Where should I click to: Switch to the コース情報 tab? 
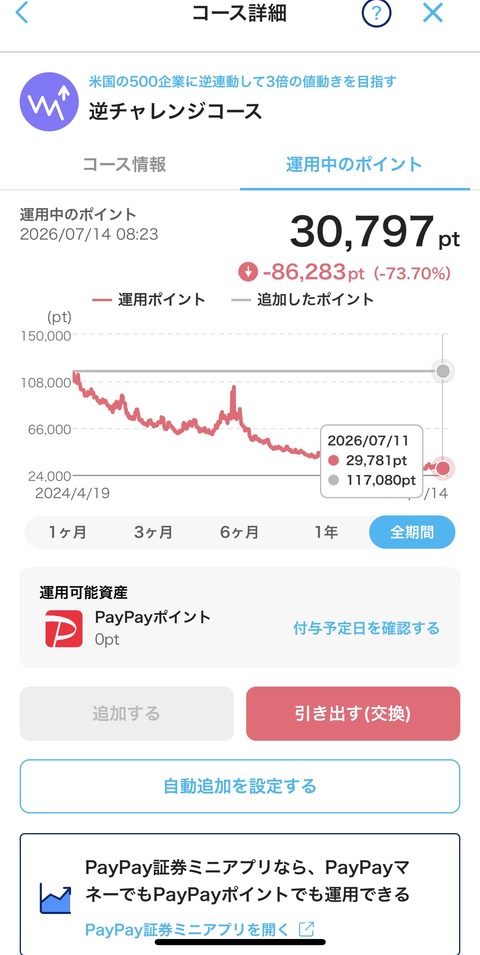[124, 164]
